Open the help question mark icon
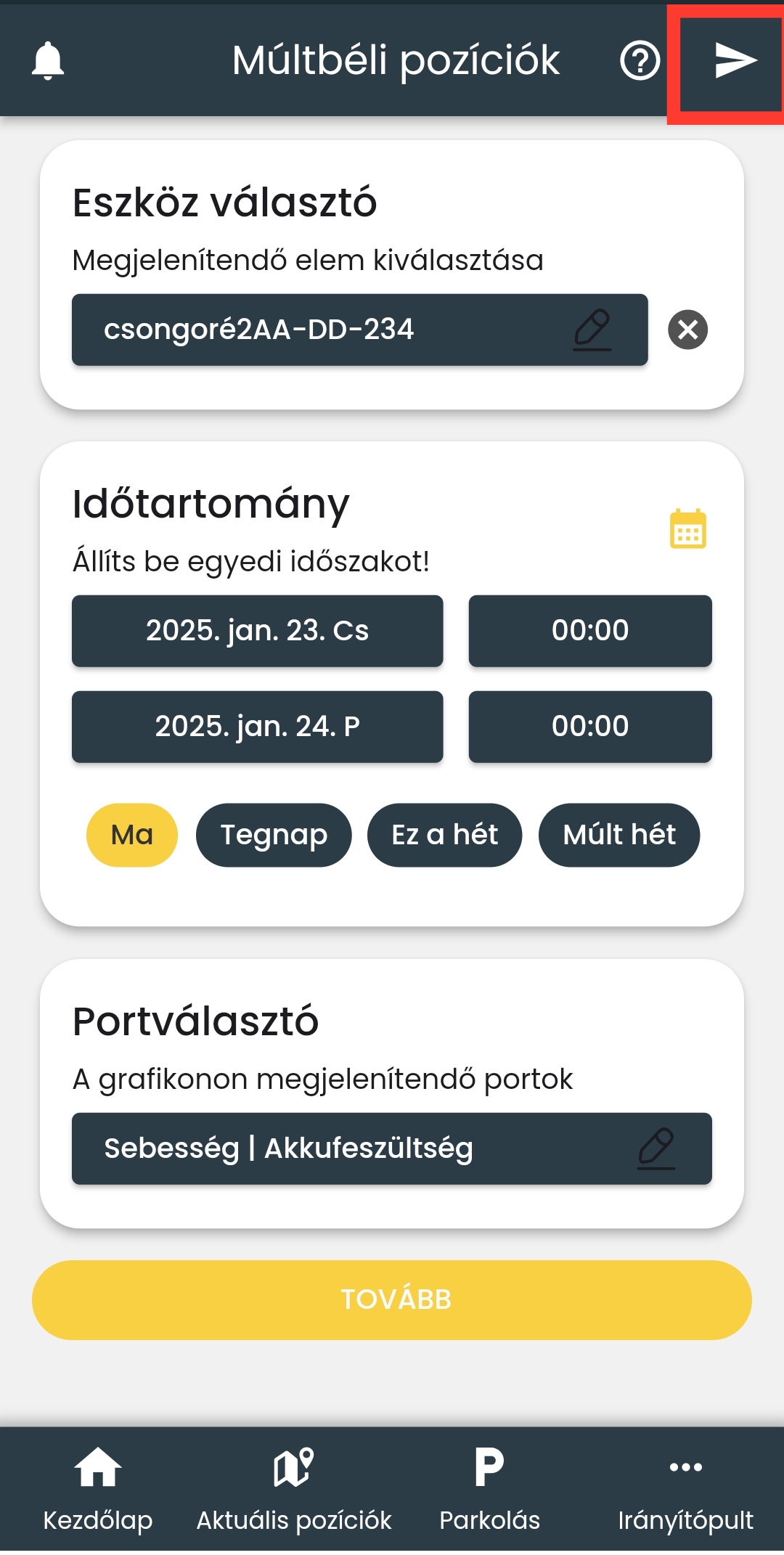This screenshot has height=1555, width=784. tap(640, 60)
